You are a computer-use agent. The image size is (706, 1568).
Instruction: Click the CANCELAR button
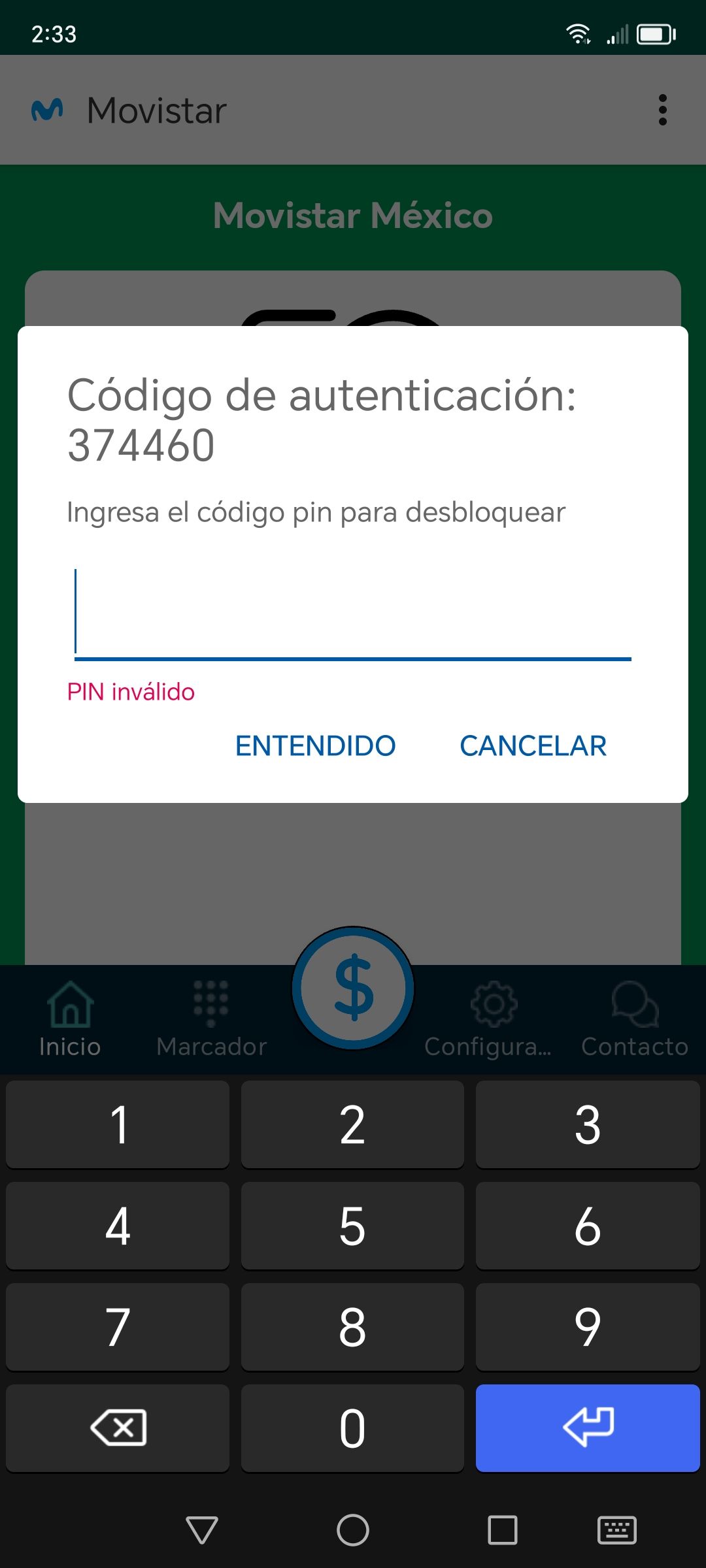pos(533,745)
